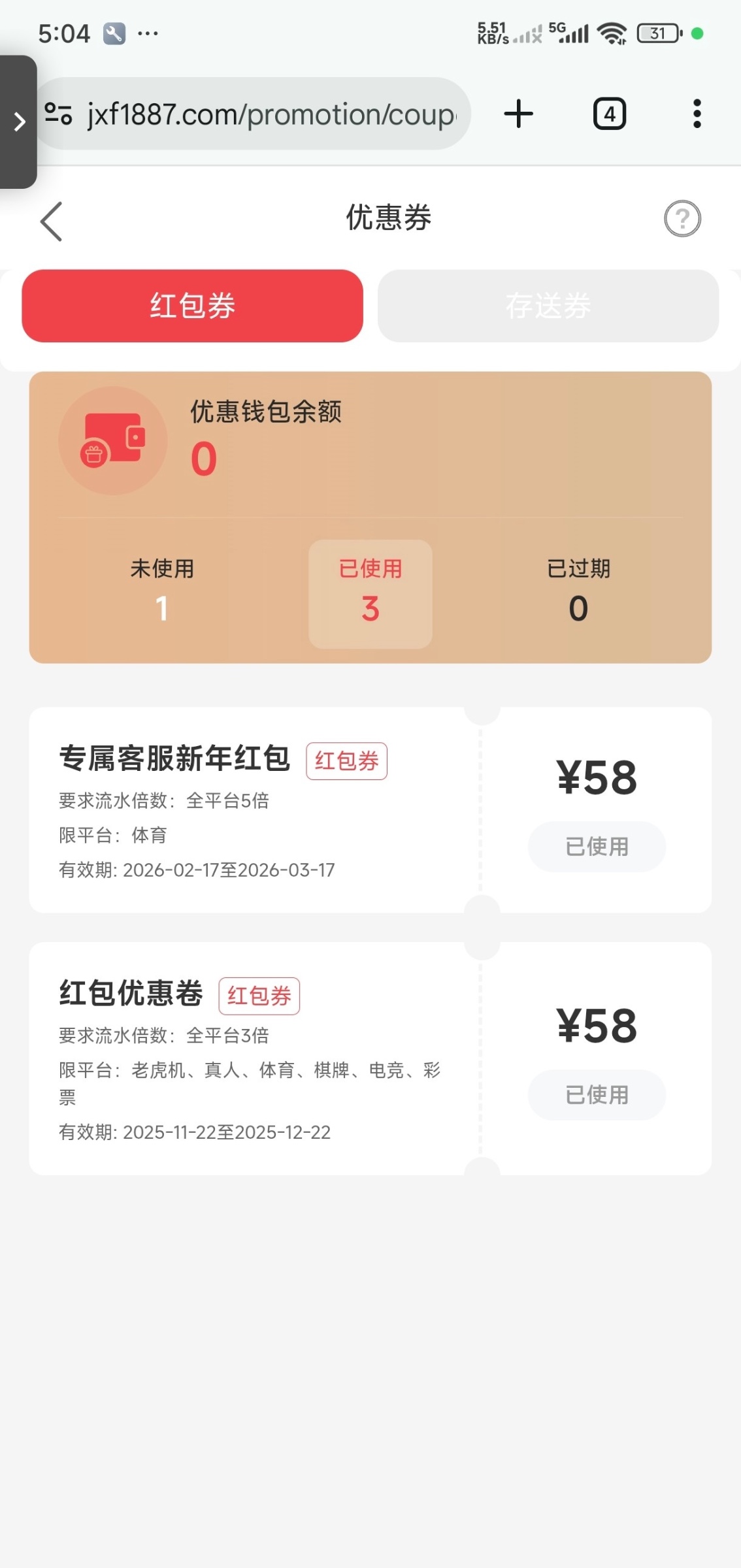The width and height of the screenshot is (741, 1568).
Task: Show 已使用 coupons
Action: point(370,593)
